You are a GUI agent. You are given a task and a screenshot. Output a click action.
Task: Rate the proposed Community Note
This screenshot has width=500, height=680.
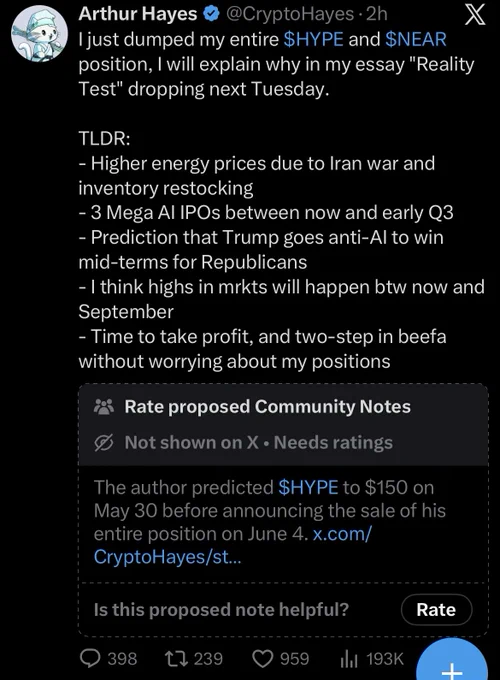click(436, 609)
